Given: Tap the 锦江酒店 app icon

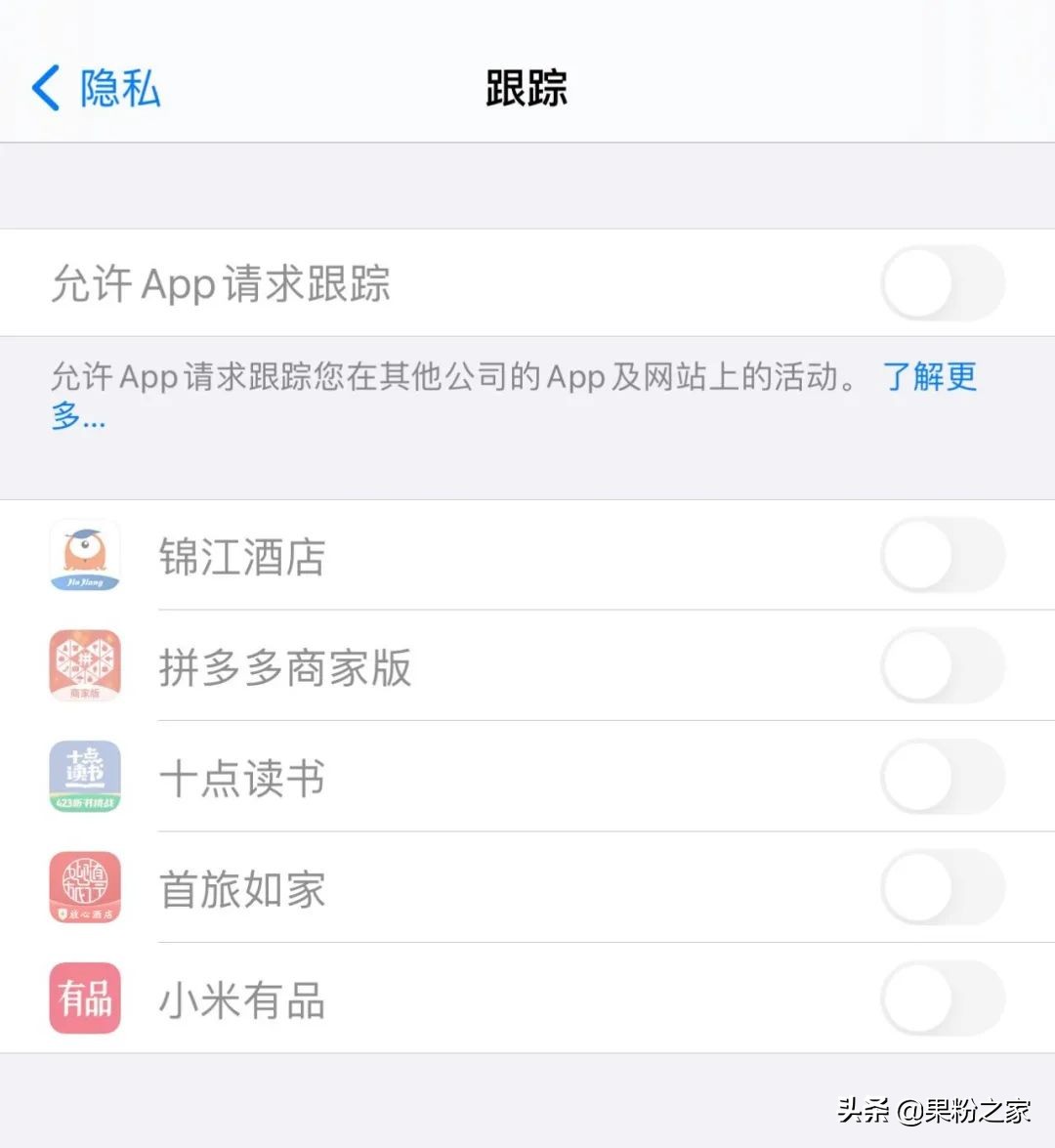Looking at the screenshot, I should [84, 555].
